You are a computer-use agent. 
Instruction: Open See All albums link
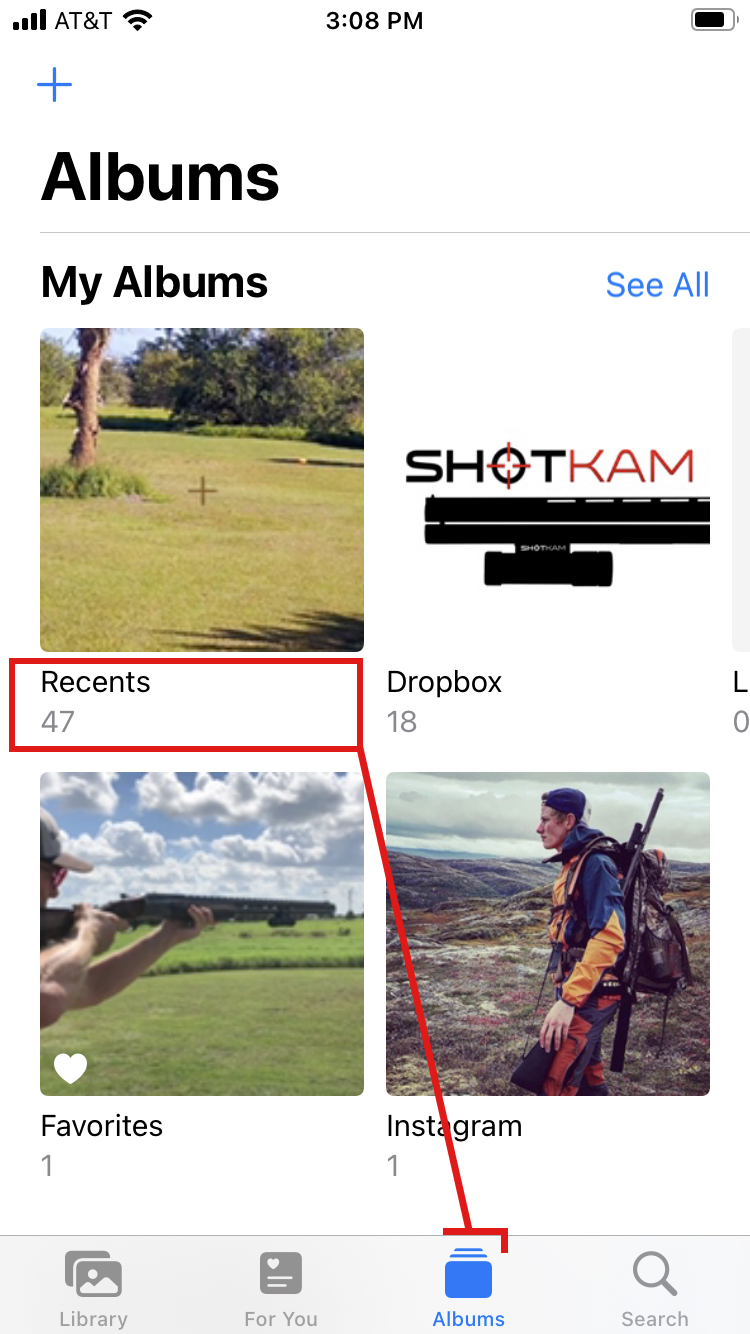tap(657, 285)
